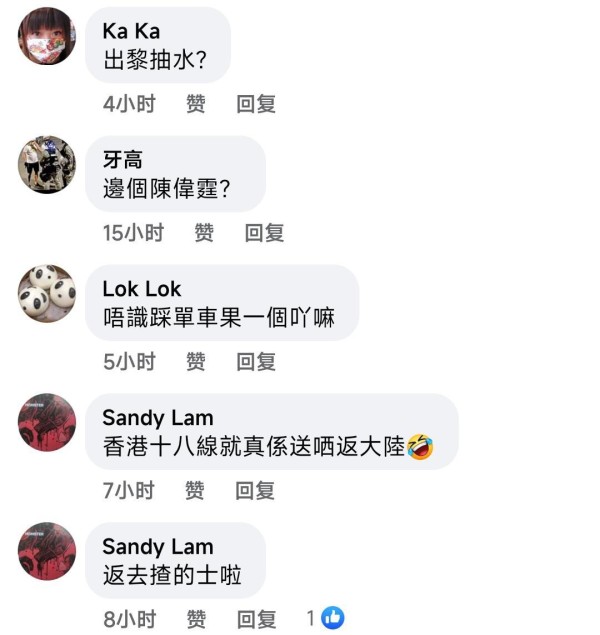The image size is (600, 635).
Task: Open 牙高's profile name
Action: [x=122, y=160]
